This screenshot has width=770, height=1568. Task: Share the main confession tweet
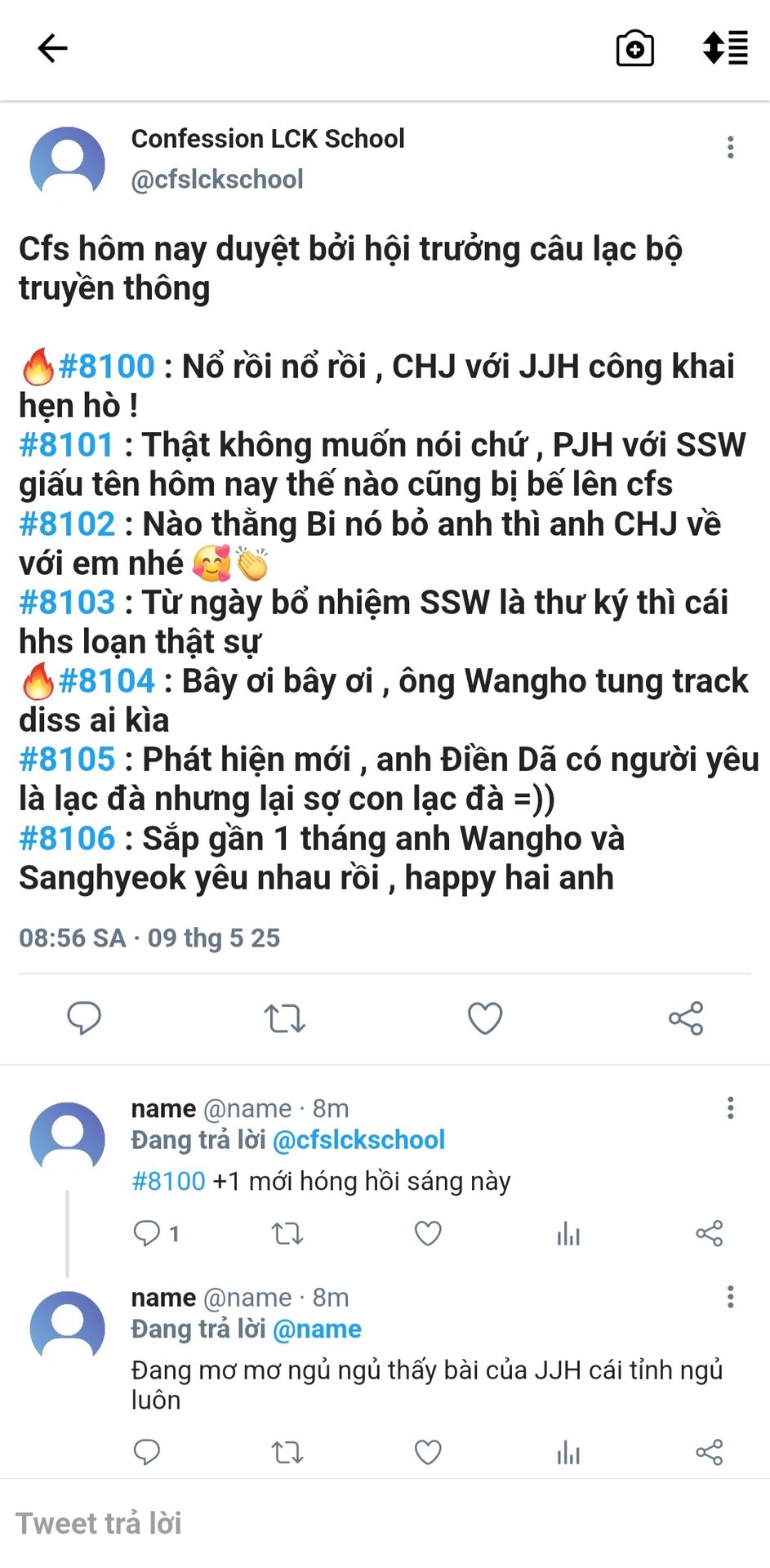[x=686, y=1018]
